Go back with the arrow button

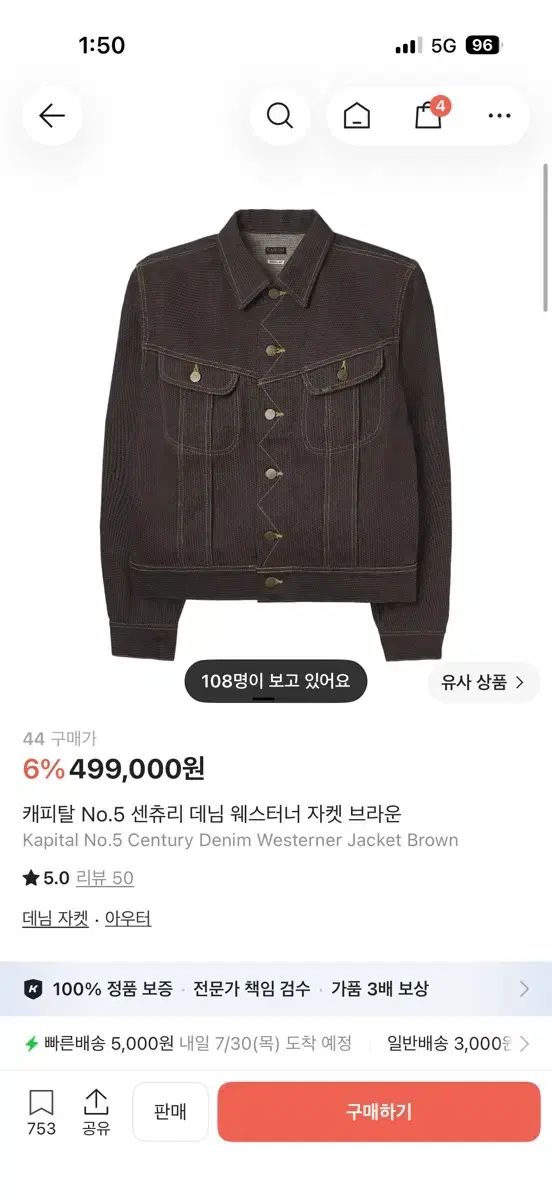tap(52, 115)
